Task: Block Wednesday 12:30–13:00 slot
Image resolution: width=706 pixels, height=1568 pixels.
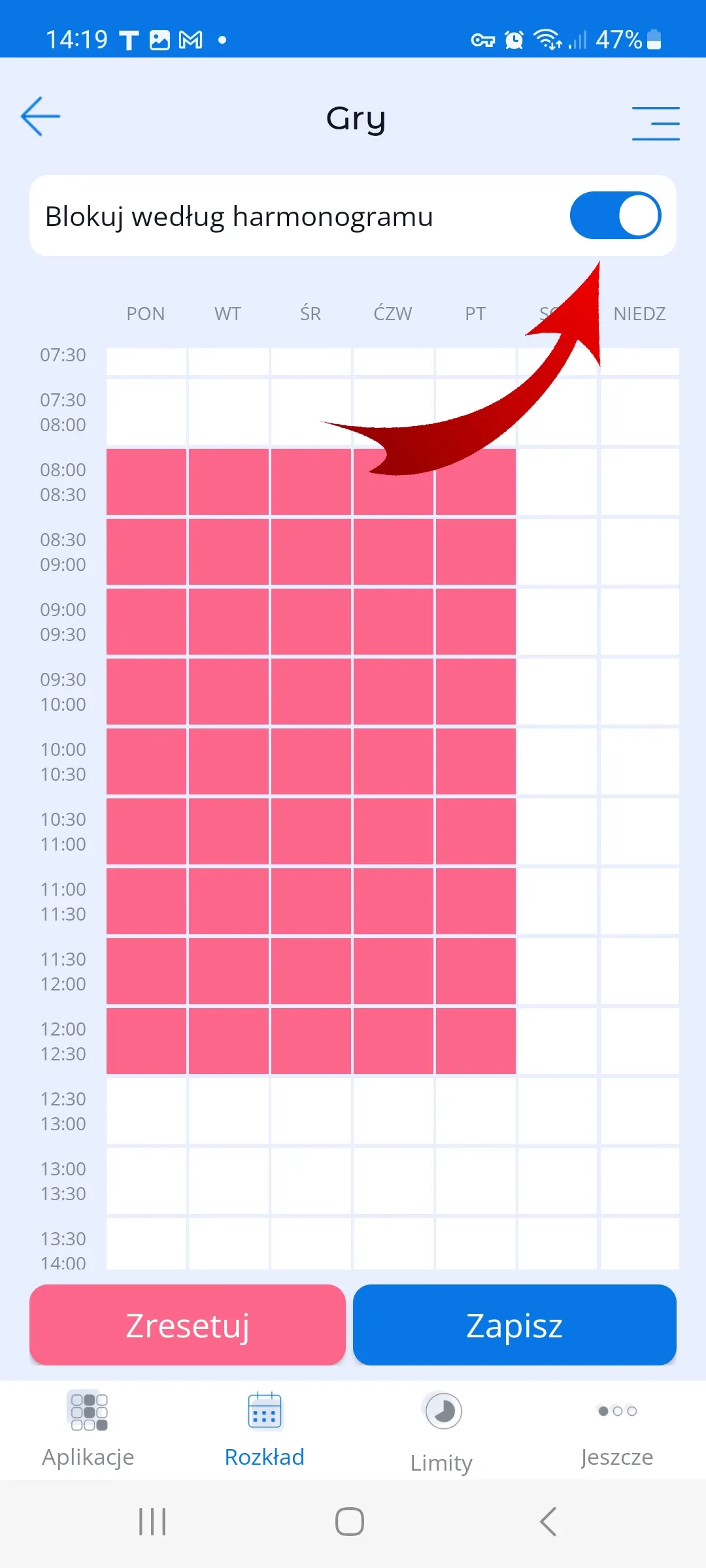Action: click(x=311, y=1111)
